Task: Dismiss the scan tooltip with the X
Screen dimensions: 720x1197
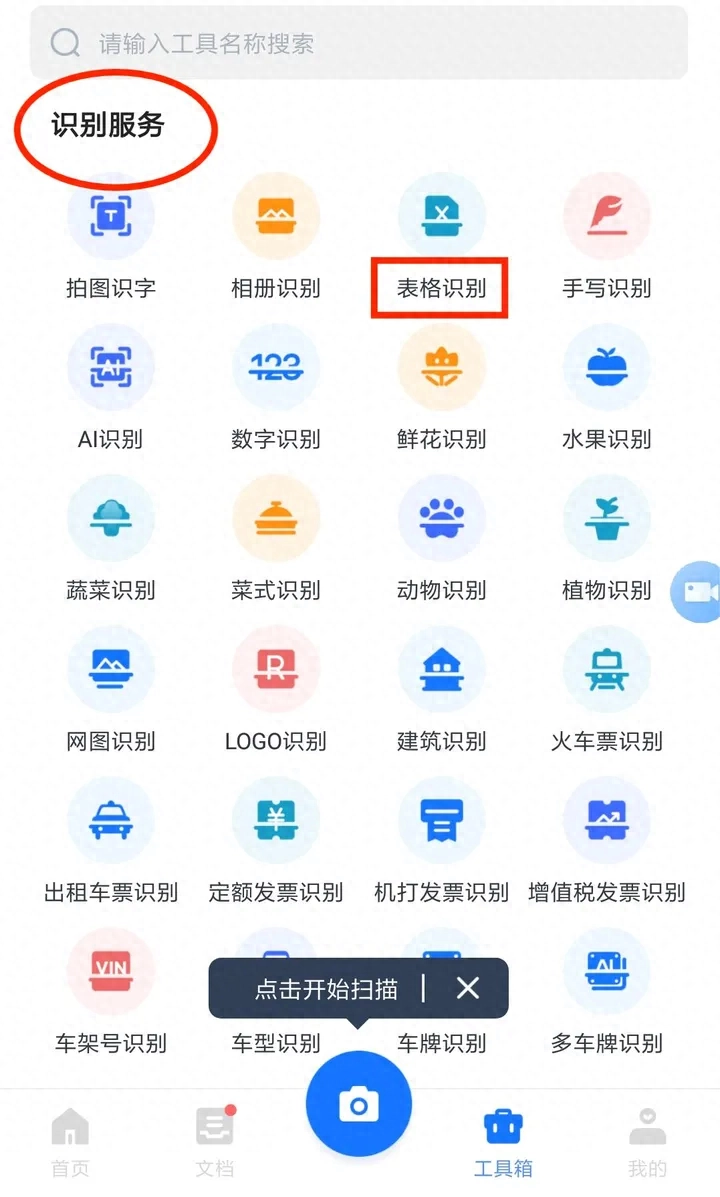Action: [466, 988]
